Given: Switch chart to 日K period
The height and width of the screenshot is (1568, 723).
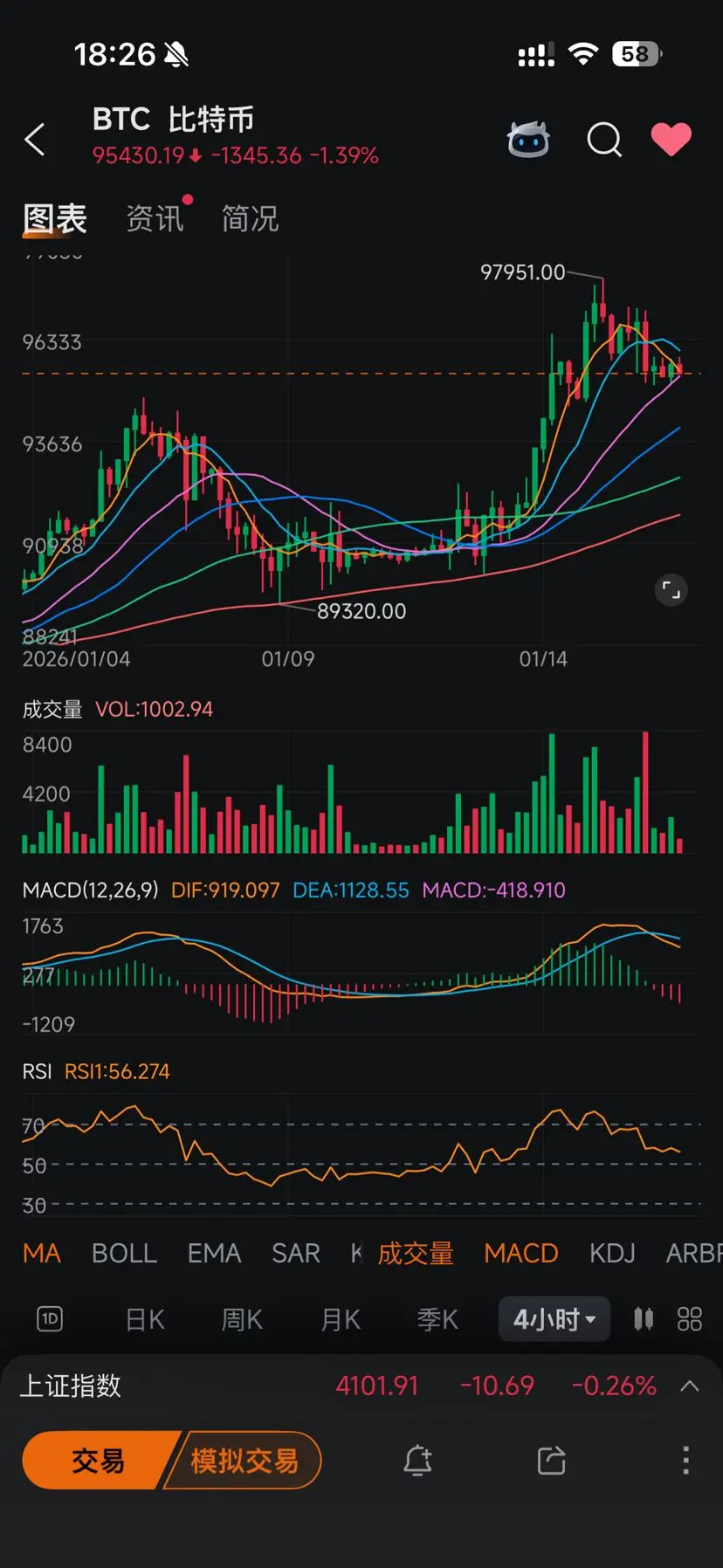Looking at the screenshot, I should pos(145,1319).
